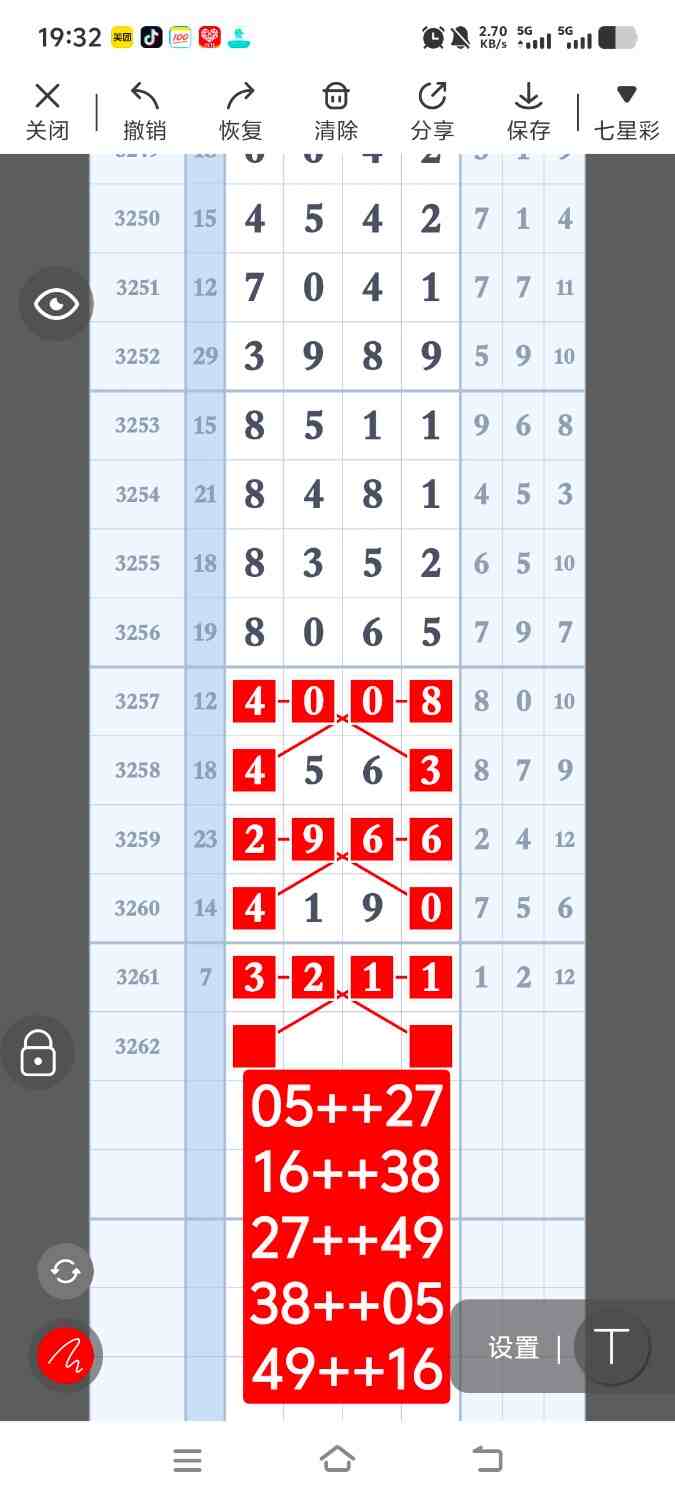
Task: Toggle the eye visibility button
Action: (x=56, y=304)
